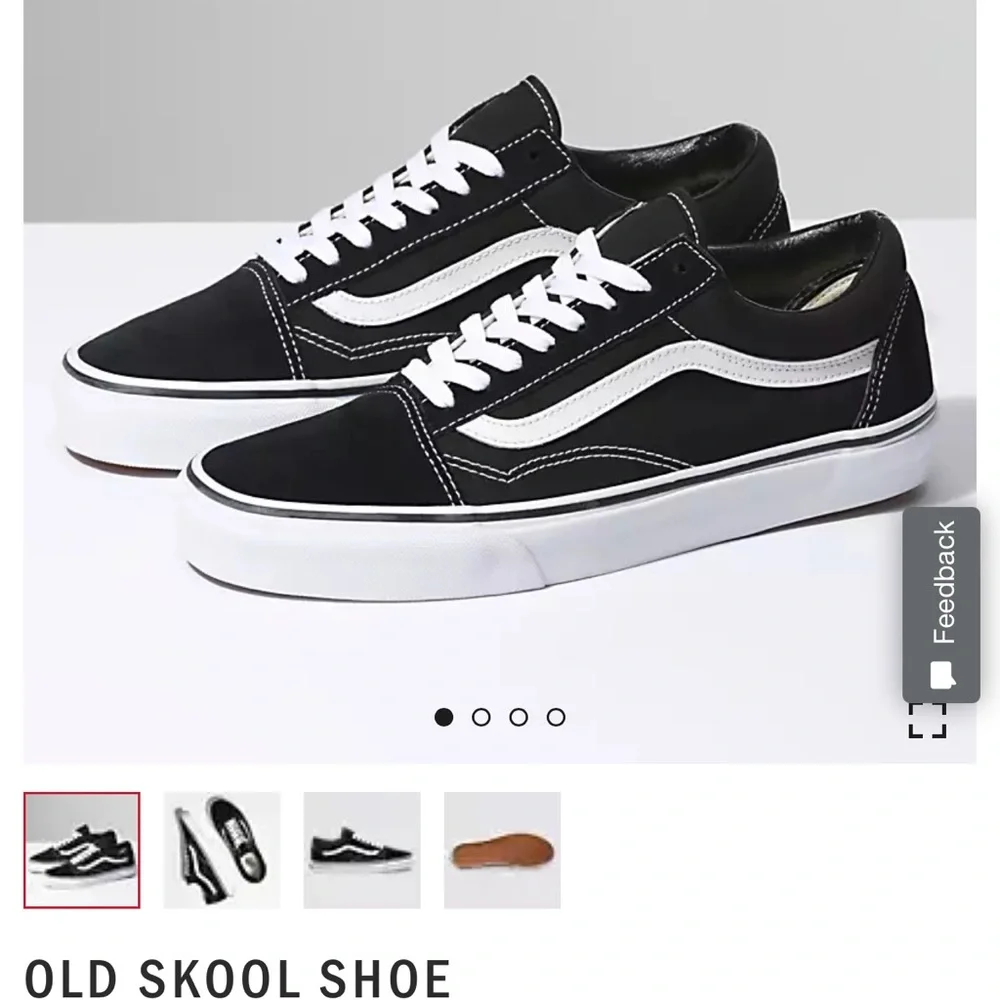
Task: Jump to the second carousel dot
Action: tap(481, 717)
